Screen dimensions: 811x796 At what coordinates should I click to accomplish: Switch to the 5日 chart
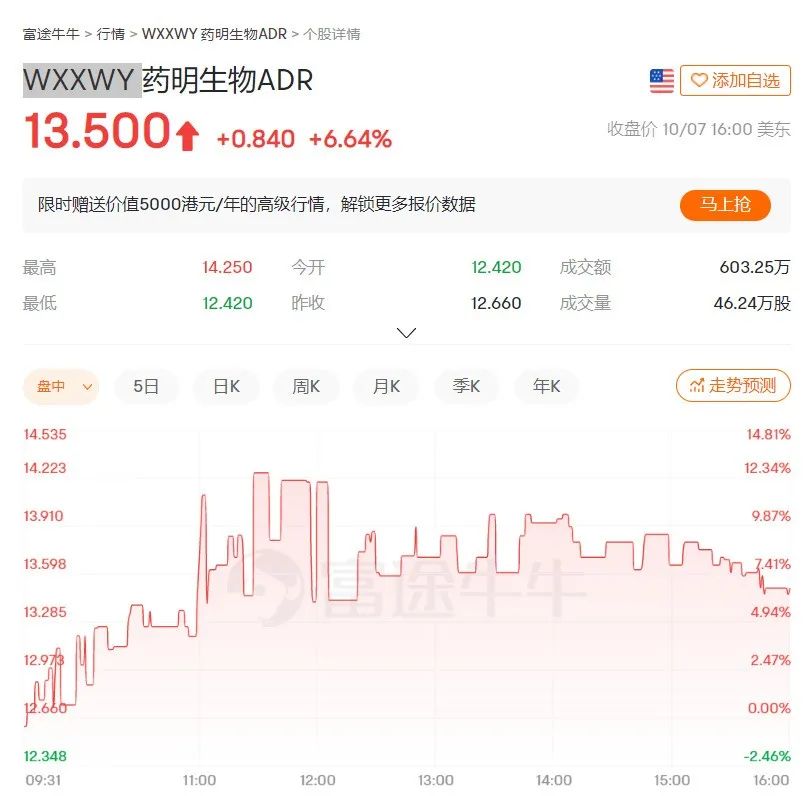point(146,386)
